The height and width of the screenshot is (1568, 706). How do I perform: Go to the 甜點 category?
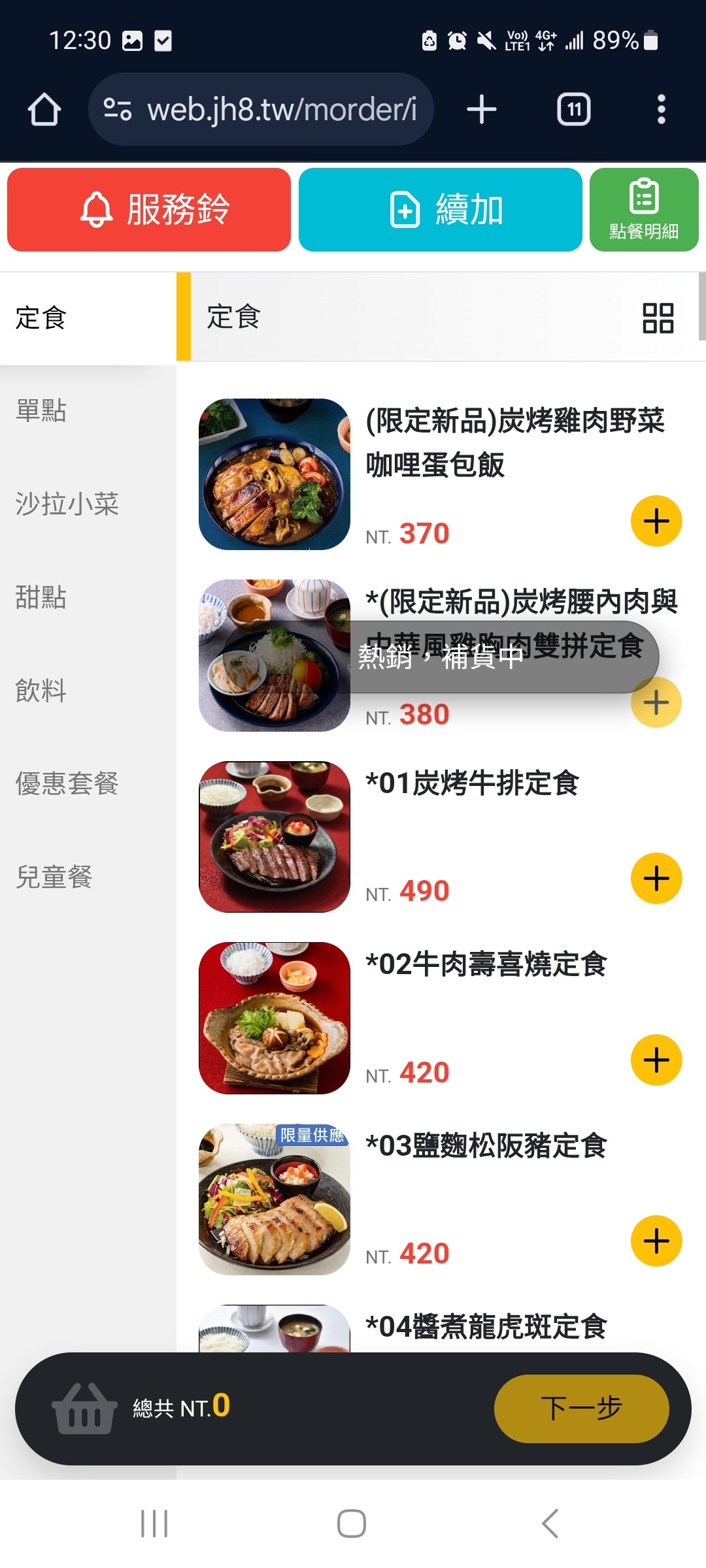point(41,597)
